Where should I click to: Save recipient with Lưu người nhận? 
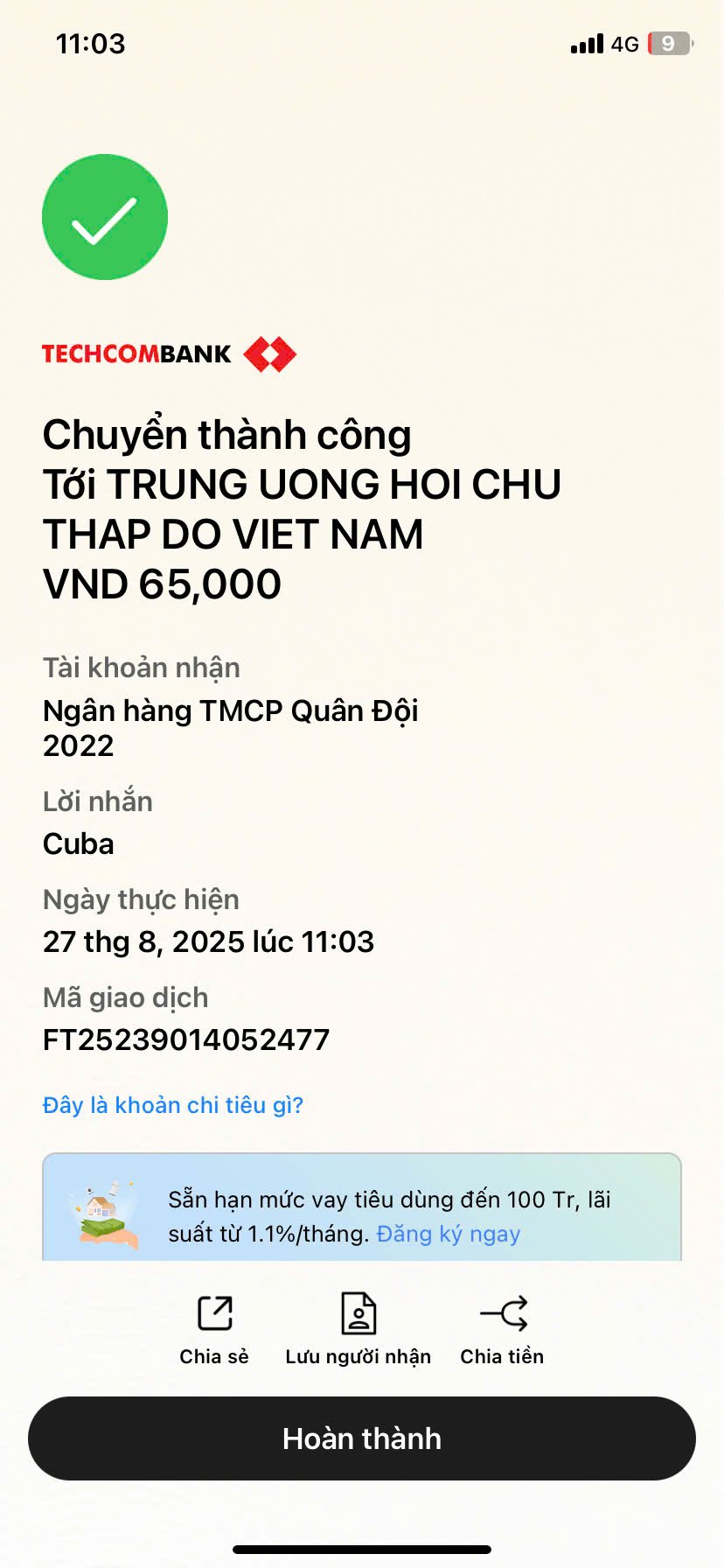[x=358, y=1328]
